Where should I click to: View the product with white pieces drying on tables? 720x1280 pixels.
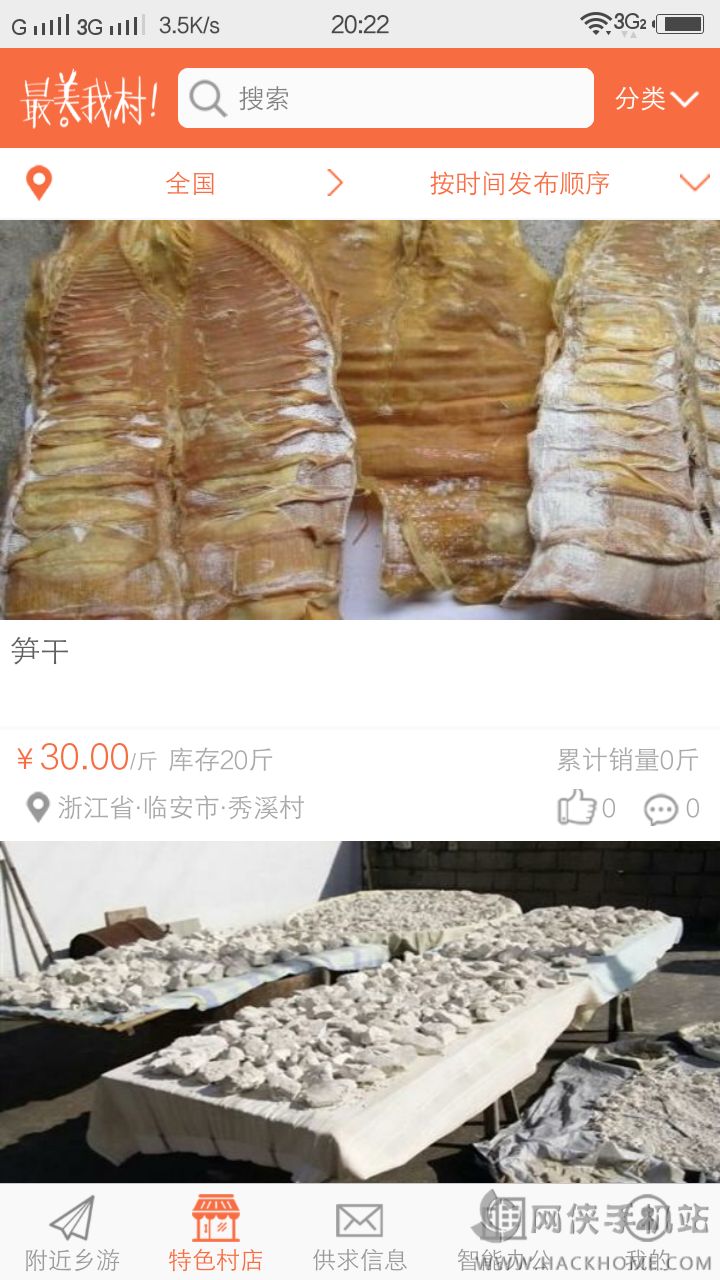coord(360,1010)
